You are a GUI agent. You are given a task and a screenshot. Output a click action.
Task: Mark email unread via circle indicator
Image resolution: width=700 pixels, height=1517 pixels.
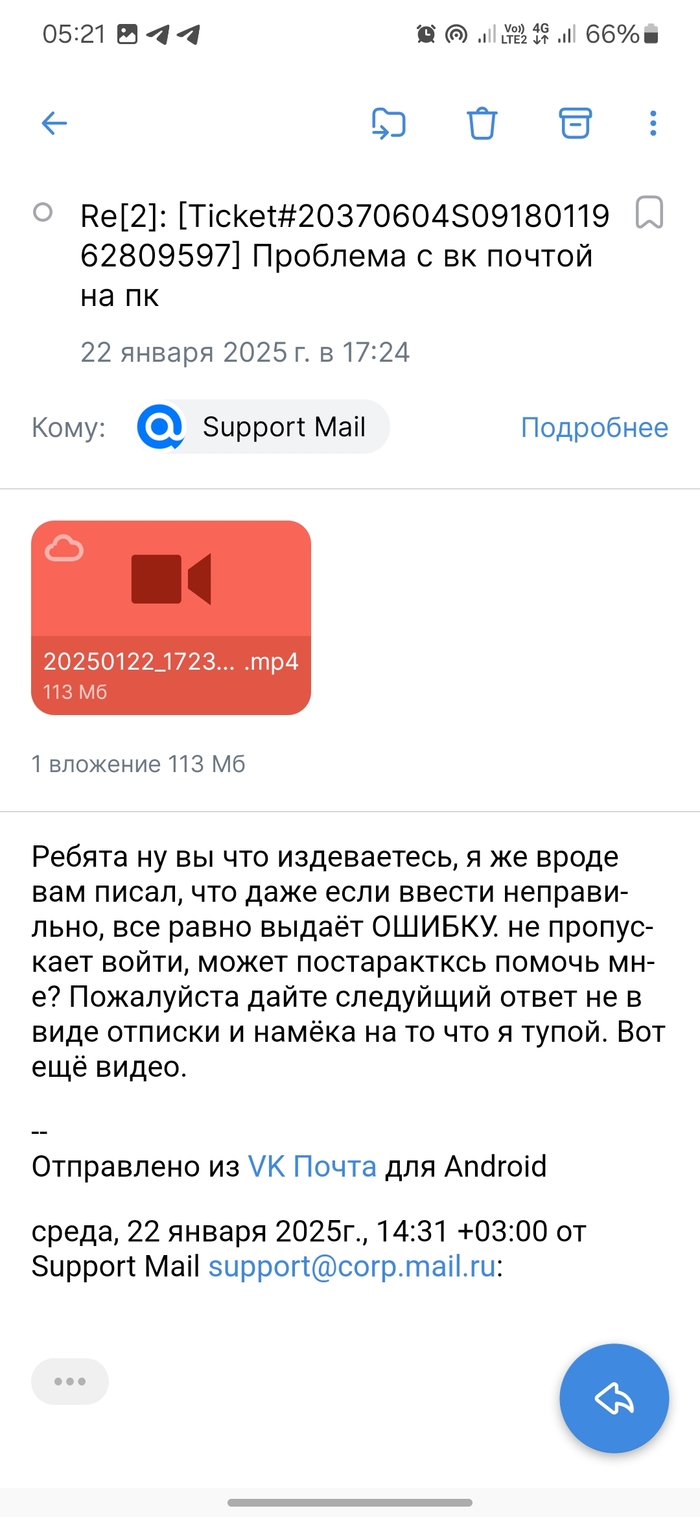click(x=43, y=213)
